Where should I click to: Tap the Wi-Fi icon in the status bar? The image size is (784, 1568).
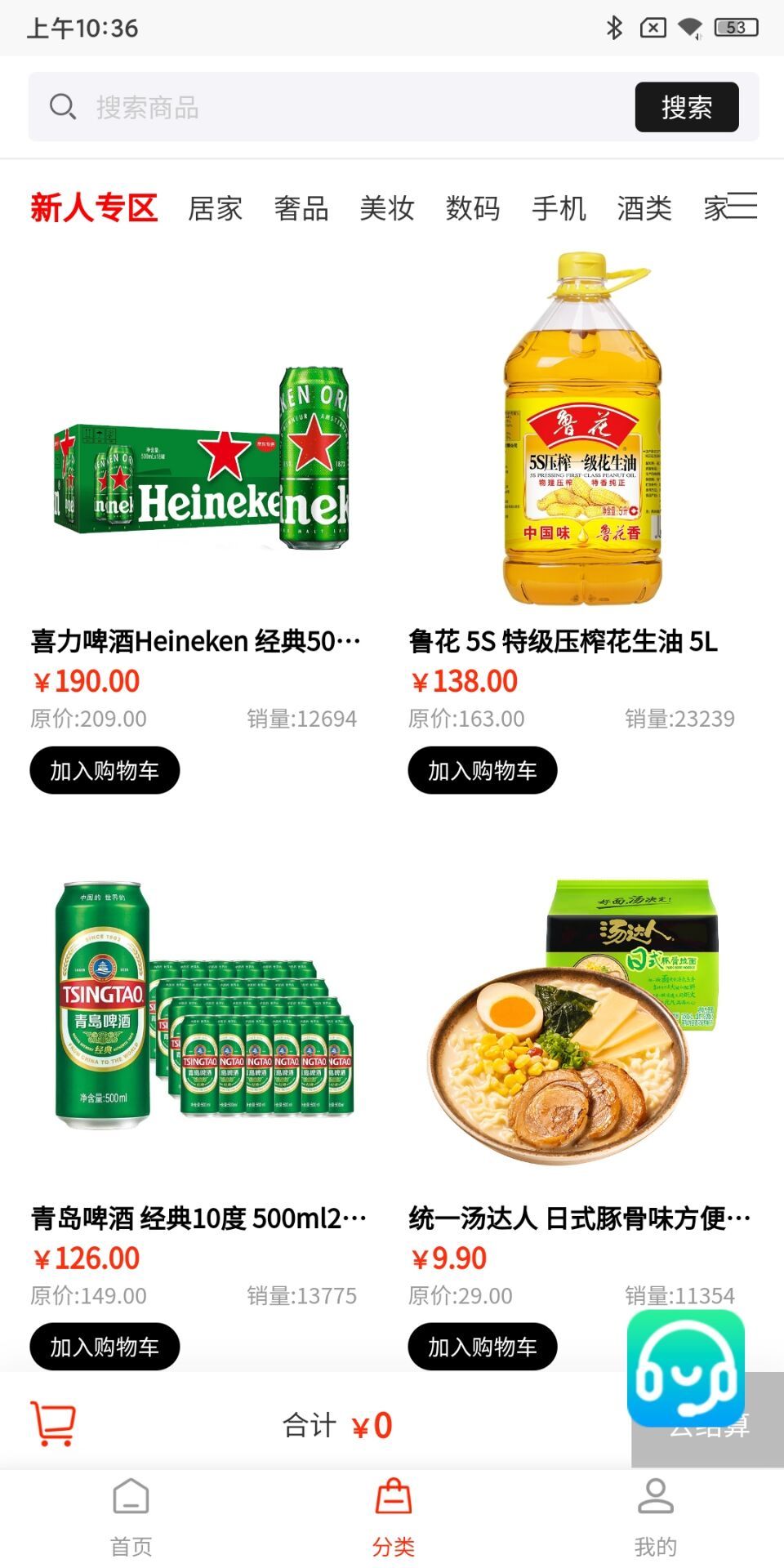(690, 26)
